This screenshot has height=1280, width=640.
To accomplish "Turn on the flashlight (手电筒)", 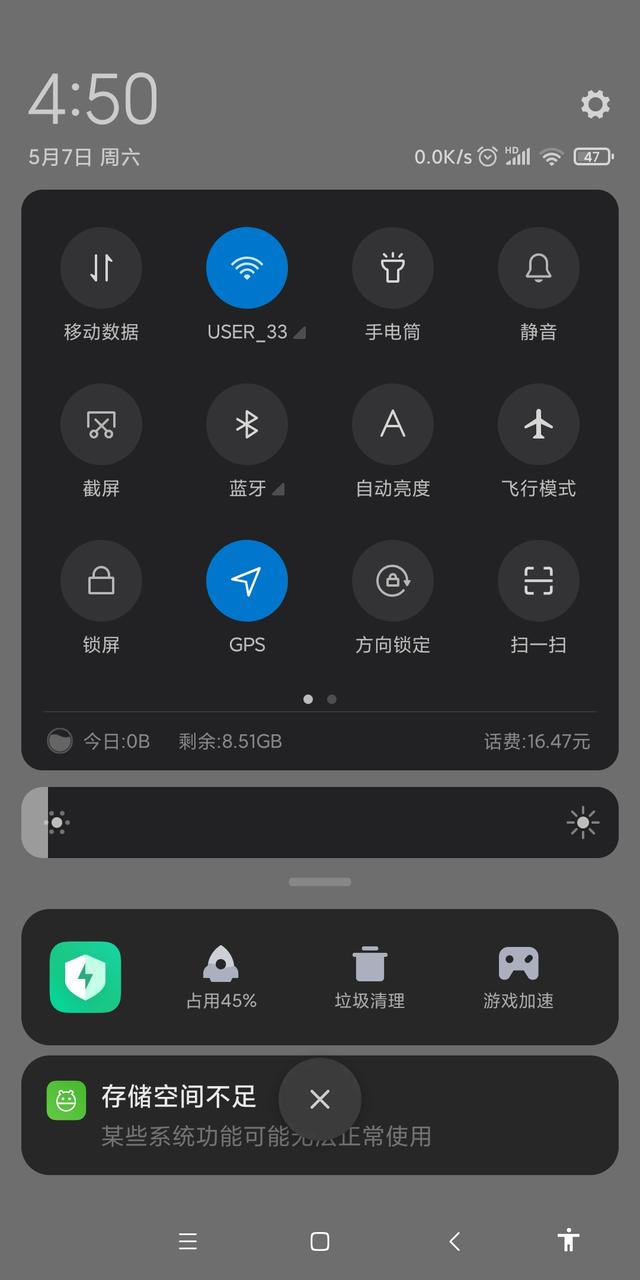I will (392, 268).
